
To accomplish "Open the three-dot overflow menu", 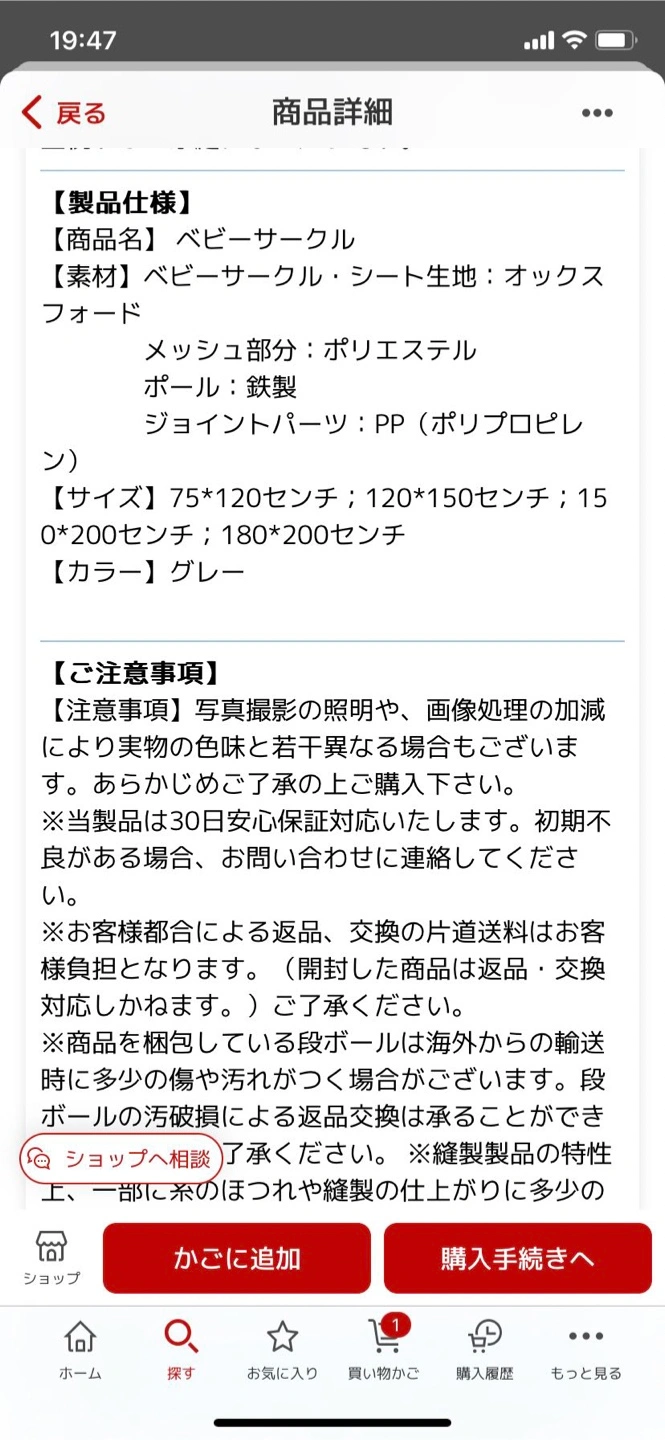I will (x=597, y=113).
